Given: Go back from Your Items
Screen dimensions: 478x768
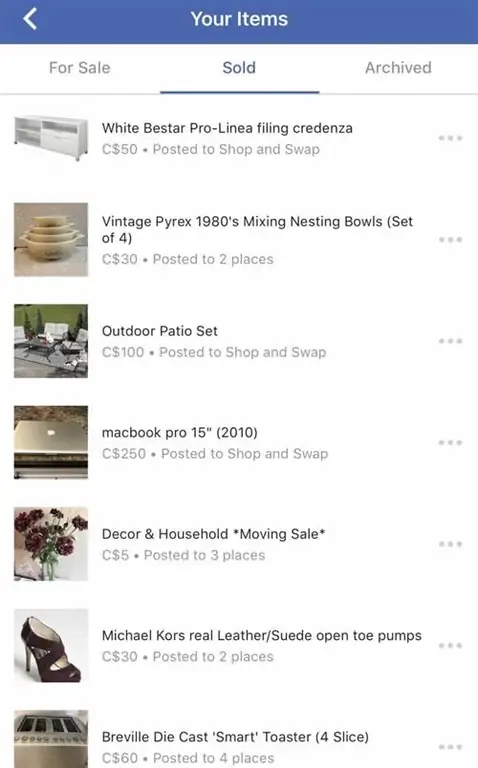Looking at the screenshot, I should pos(30,19).
